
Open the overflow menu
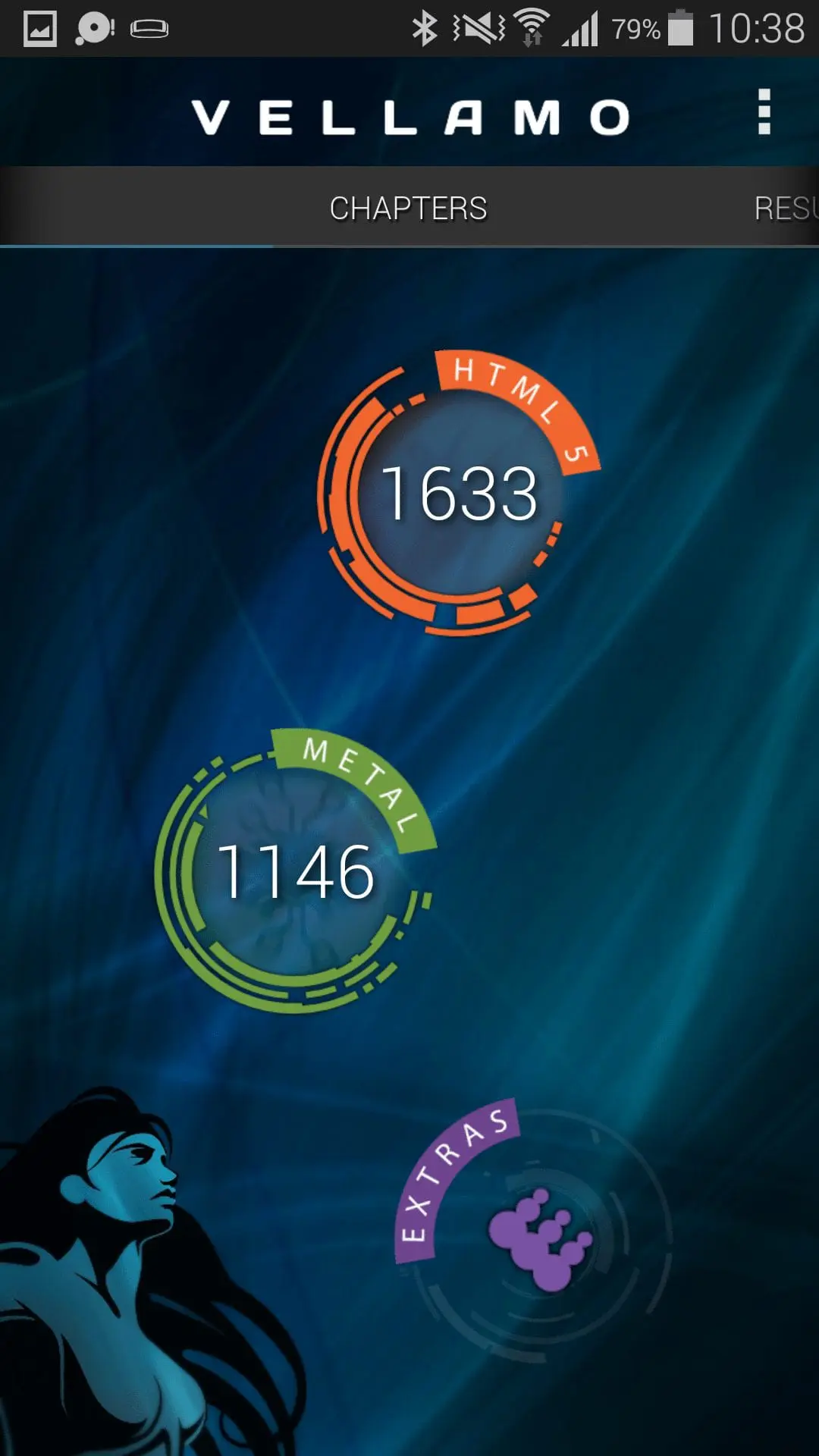[764, 112]
